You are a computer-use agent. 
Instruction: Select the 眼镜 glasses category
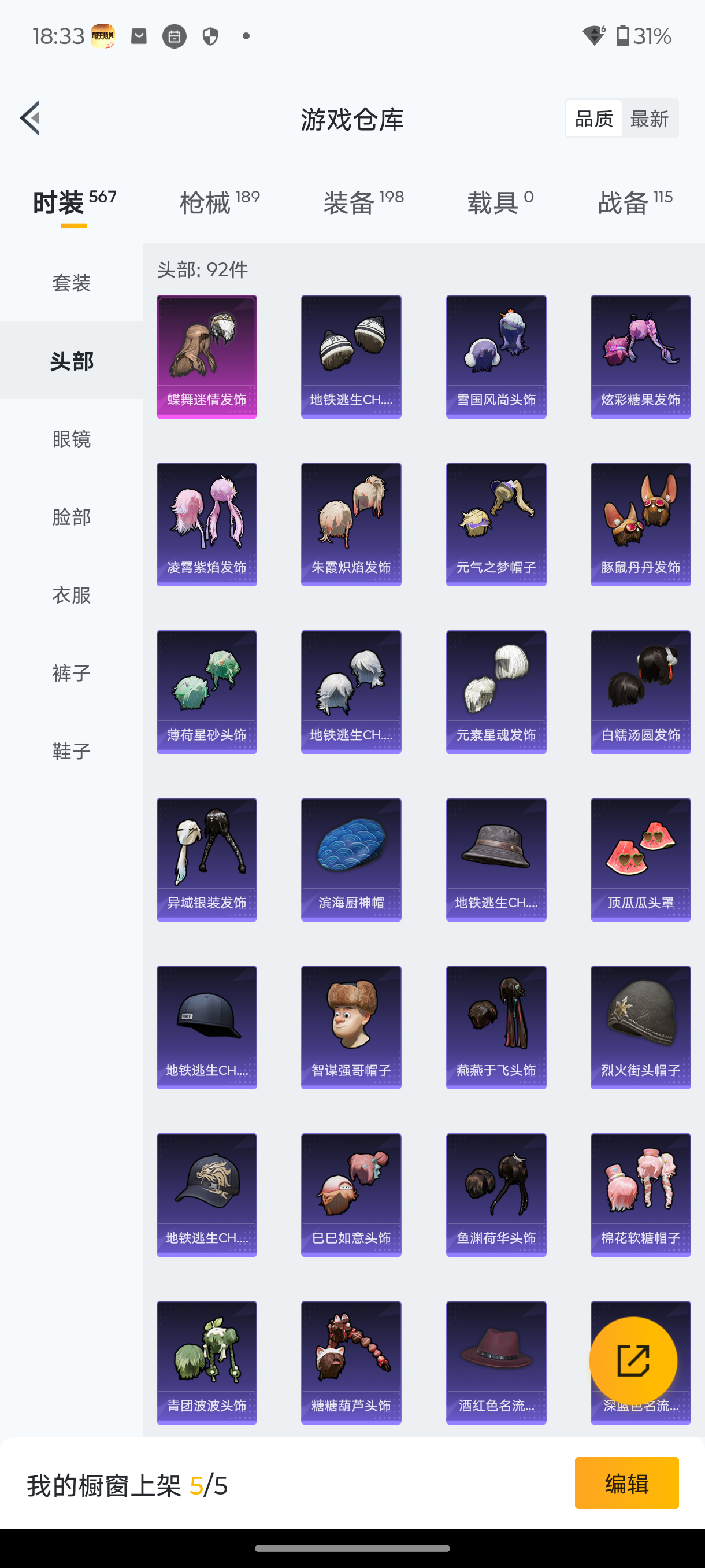click(x=71, y=439)
